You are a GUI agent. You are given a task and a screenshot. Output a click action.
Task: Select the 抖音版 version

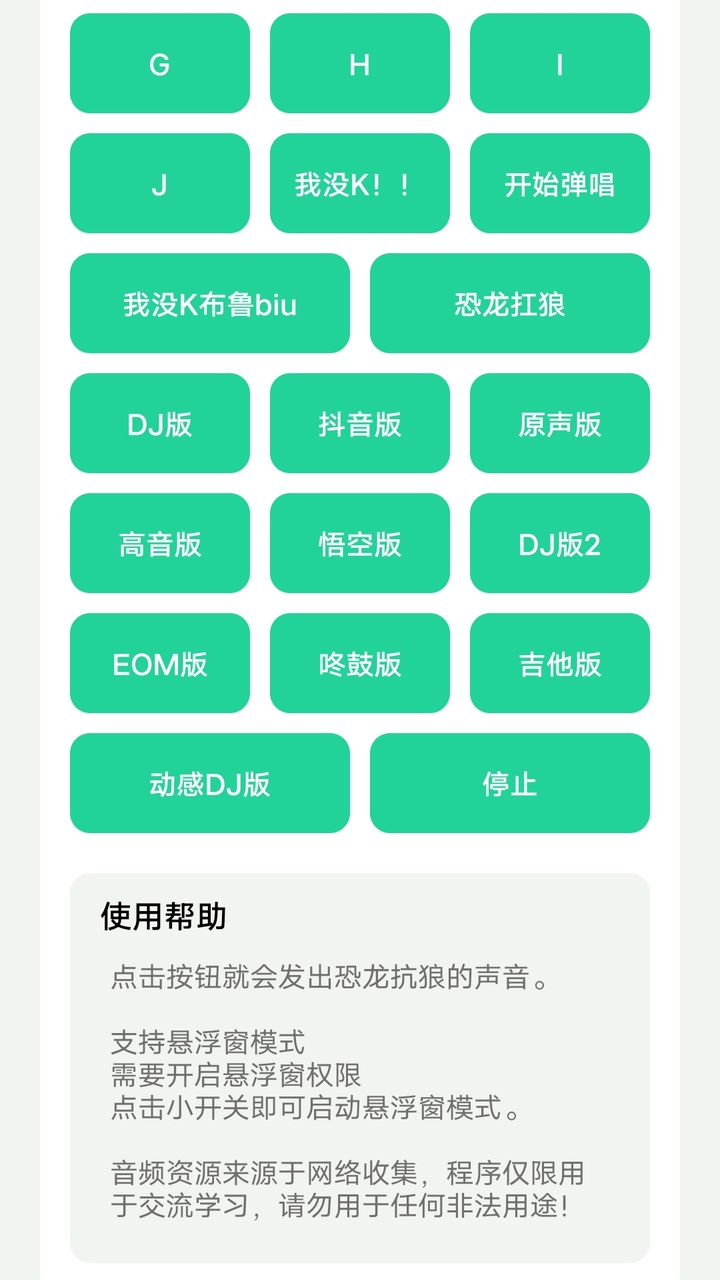[x=359, y=424]
